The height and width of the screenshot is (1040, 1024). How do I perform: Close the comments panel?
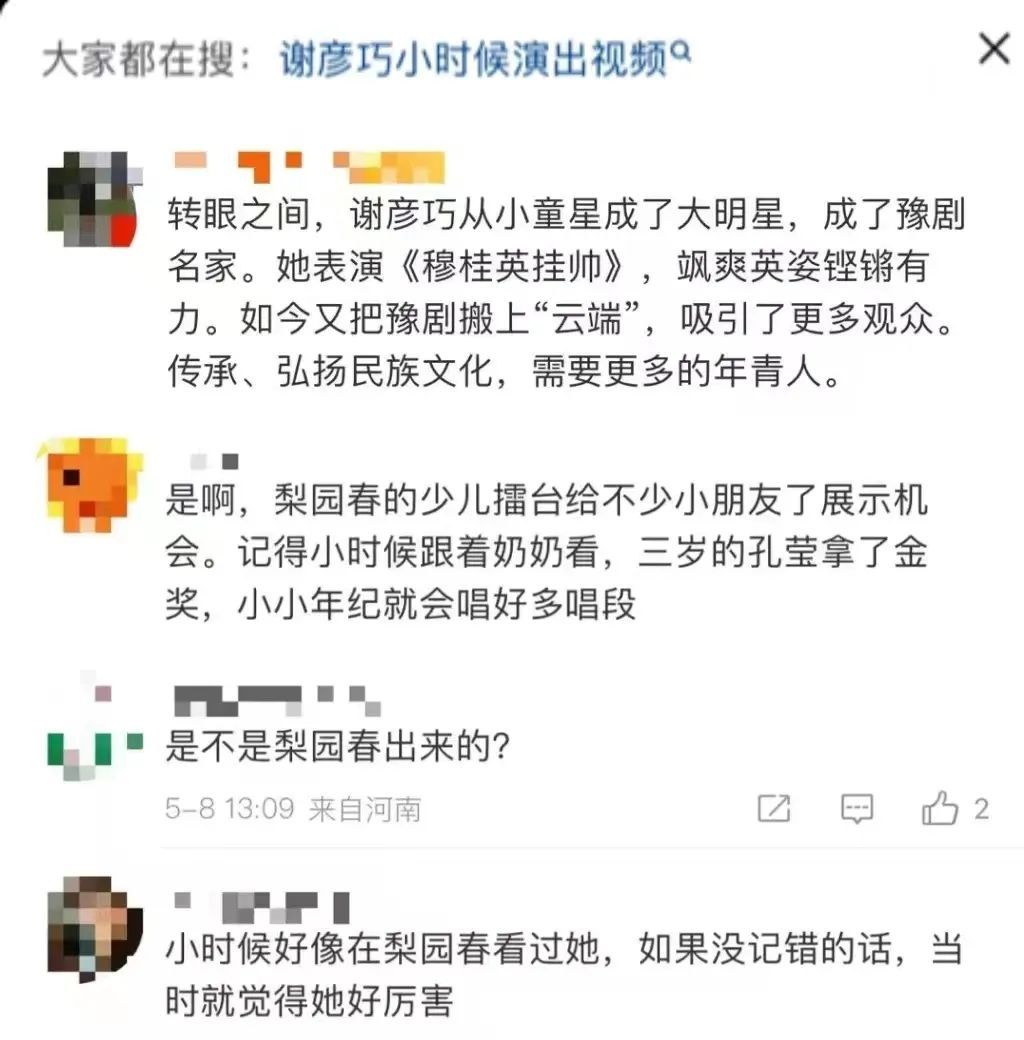coord(992,48)
